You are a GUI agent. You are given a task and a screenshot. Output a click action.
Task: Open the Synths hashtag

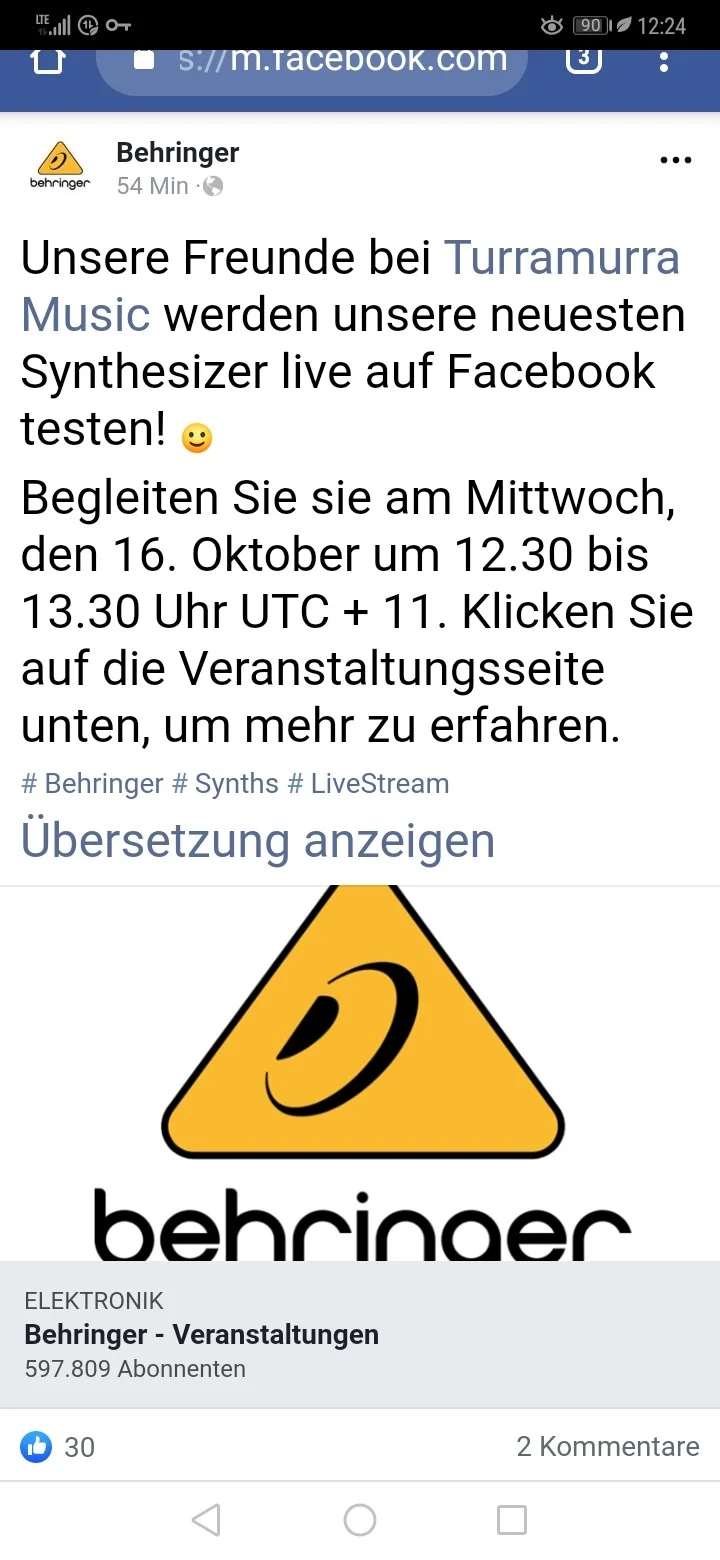pos(225,783)
